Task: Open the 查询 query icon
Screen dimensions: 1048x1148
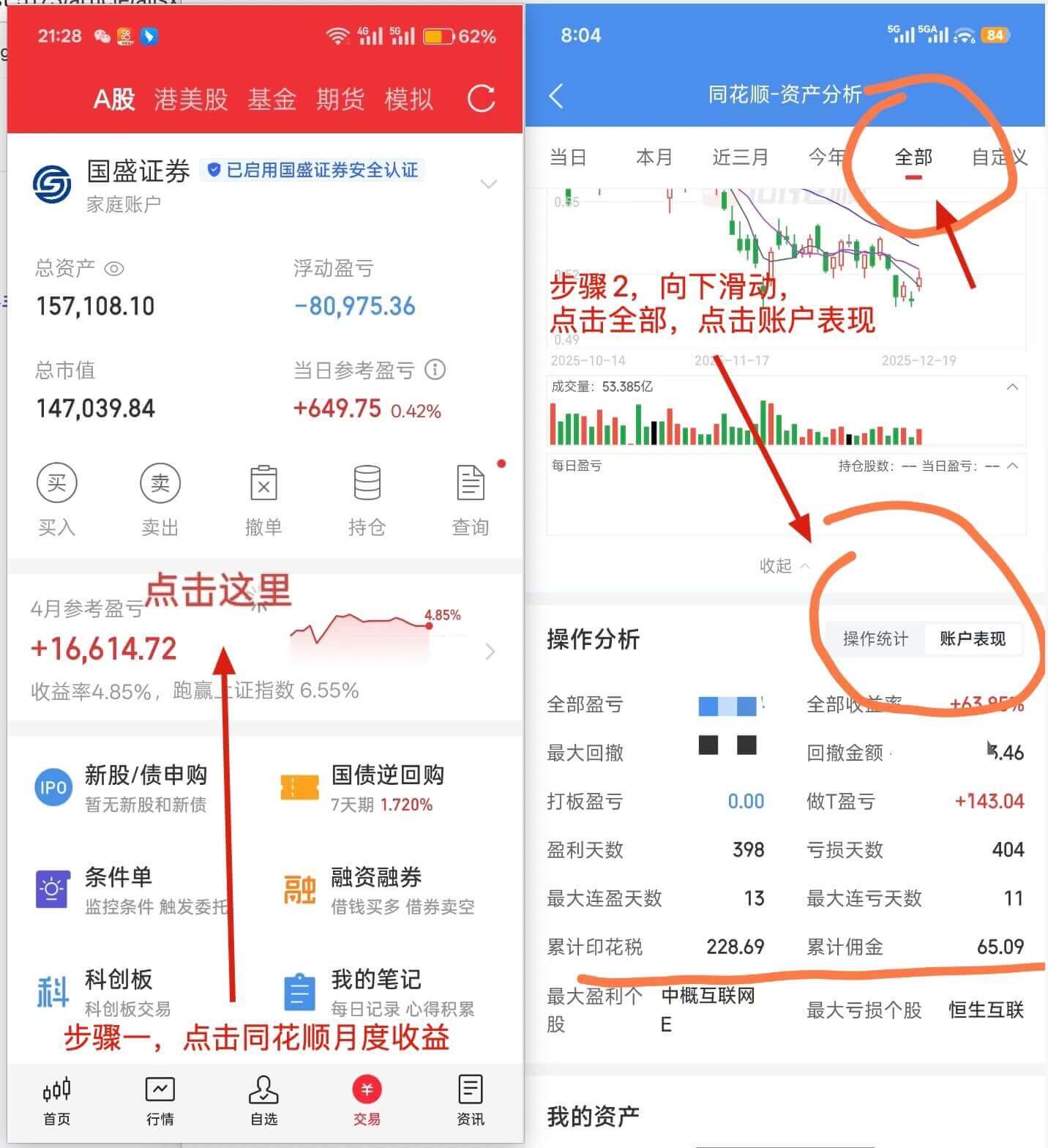Action: pos(470,483)
